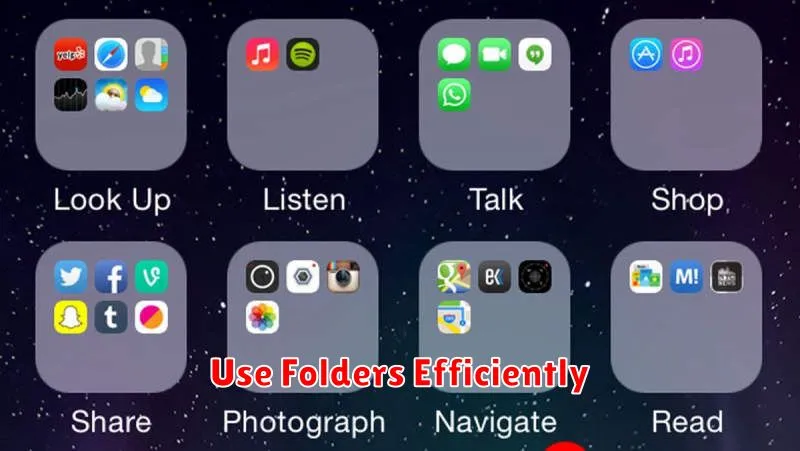Open the Listen folder

click(x=303, y=95)
